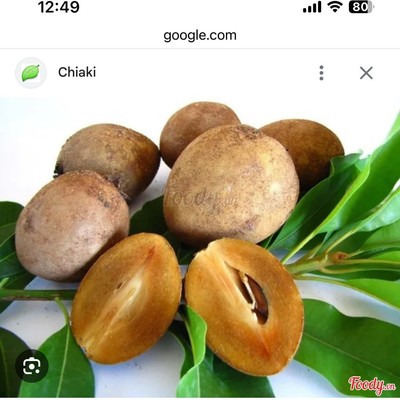Open the Chiaki source site
400x400 pixels.
(x=77, y=72)
